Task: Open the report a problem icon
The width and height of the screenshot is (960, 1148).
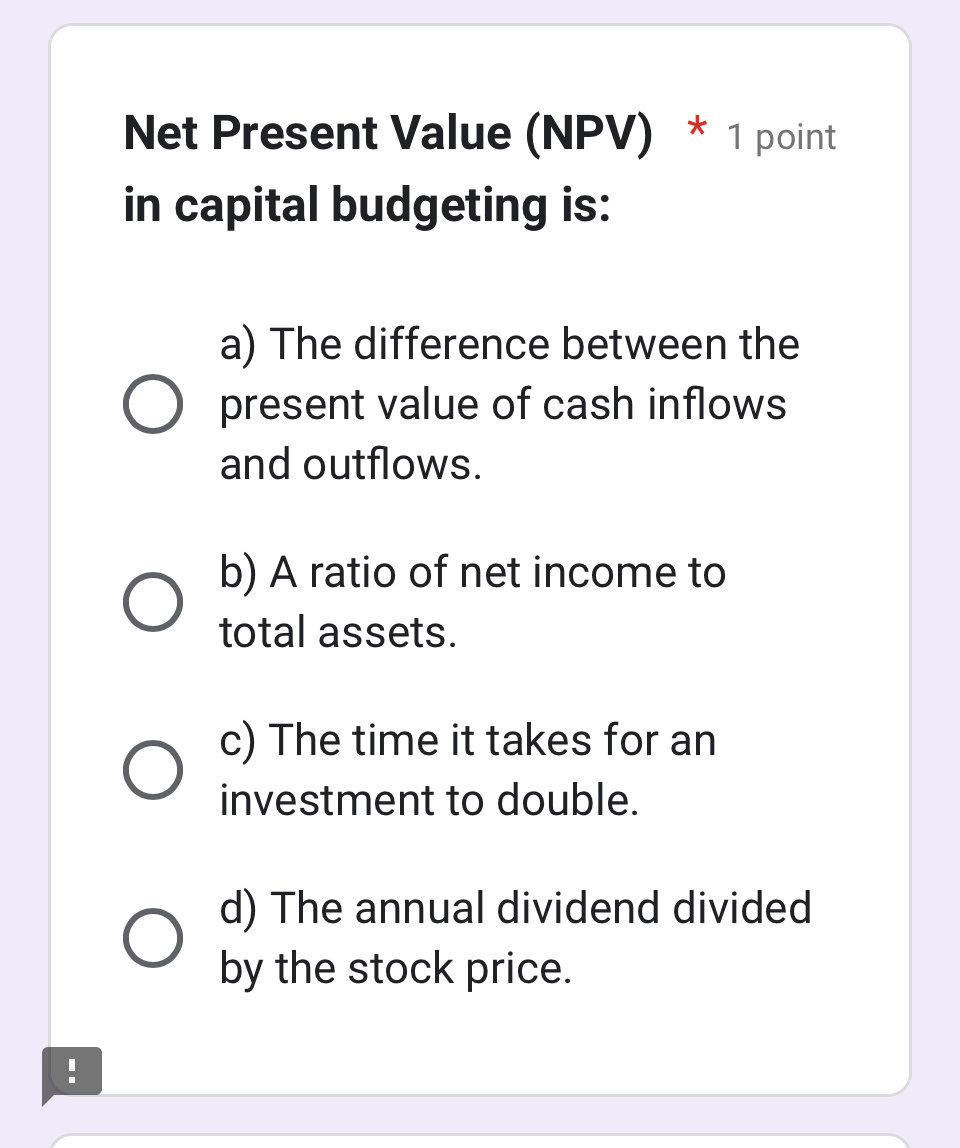Action: click(x=71, y=1072)
